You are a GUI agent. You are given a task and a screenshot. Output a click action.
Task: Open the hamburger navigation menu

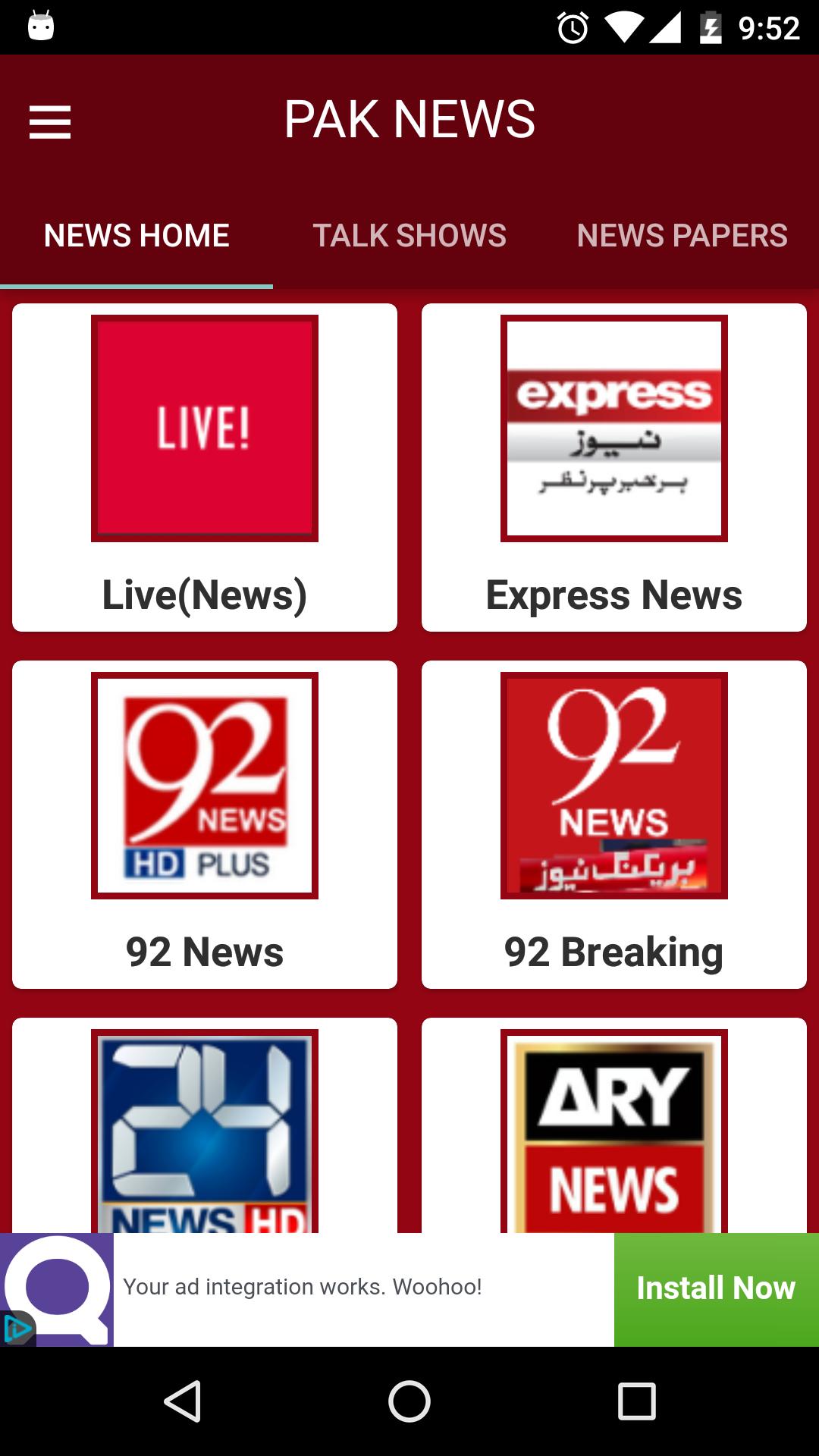point(50,121)
